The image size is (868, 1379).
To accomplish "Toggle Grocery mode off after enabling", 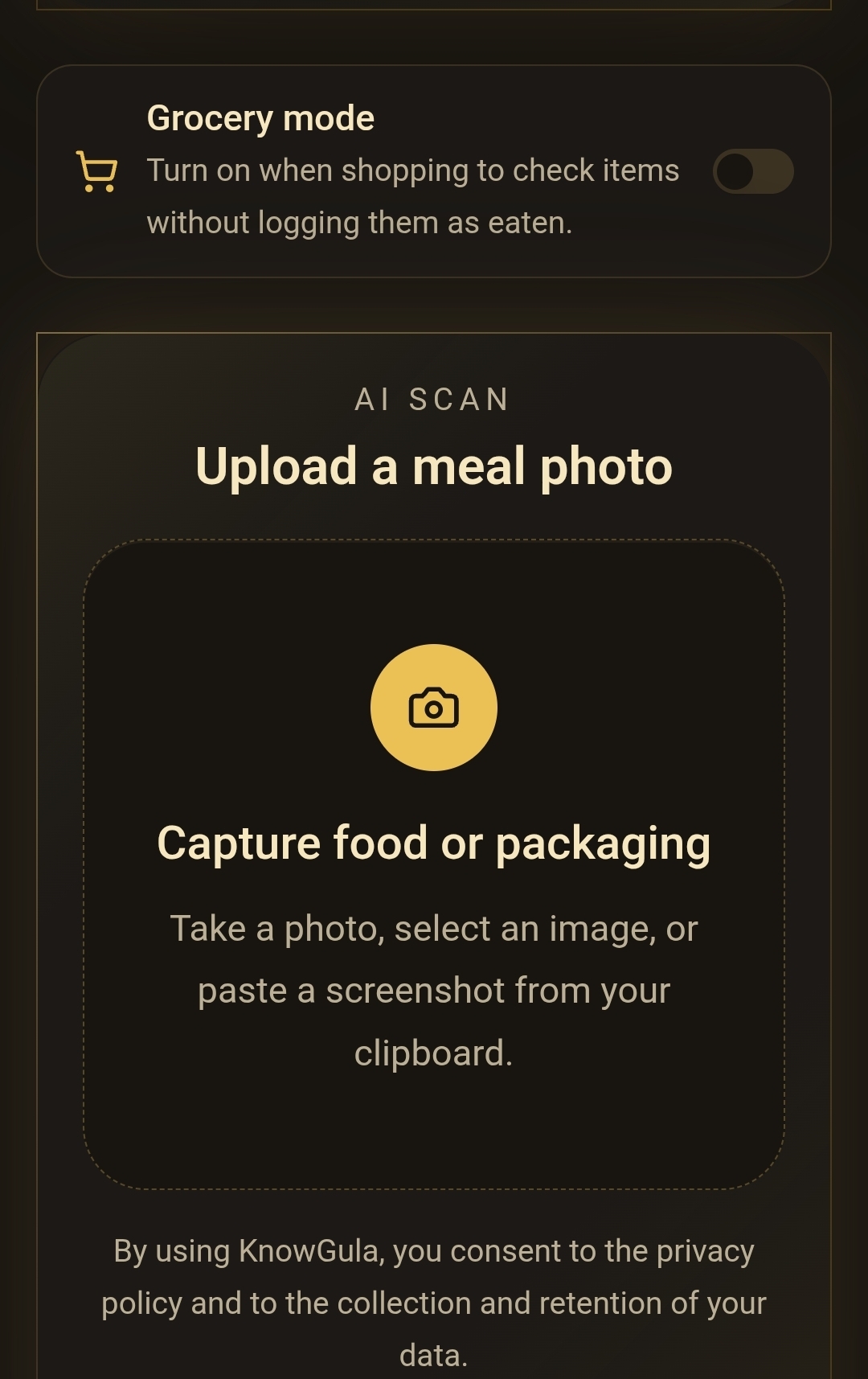I will click(753, 171).
